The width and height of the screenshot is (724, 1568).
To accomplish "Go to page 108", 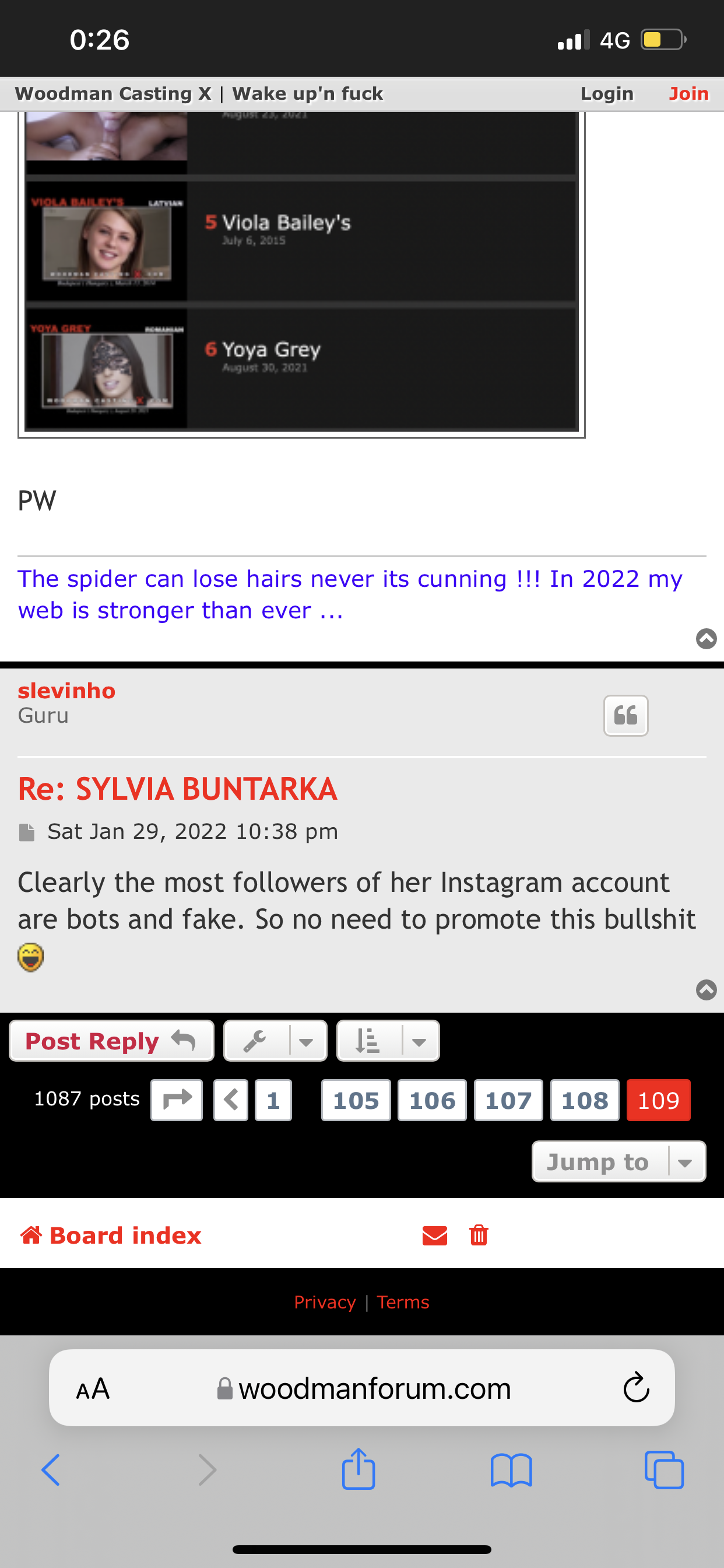I will (584, 1101).
